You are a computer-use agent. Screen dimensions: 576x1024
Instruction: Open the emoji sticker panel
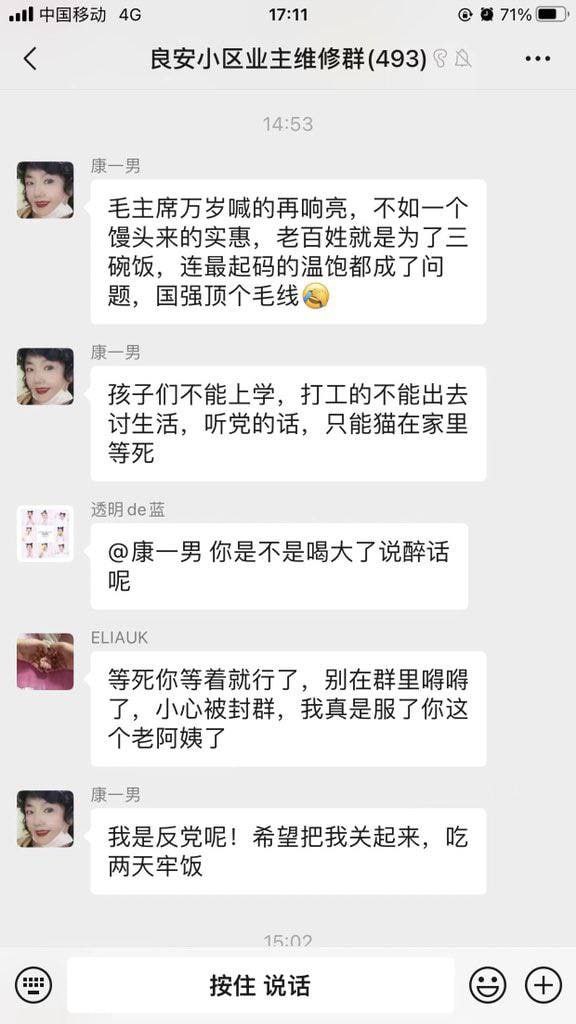[487, 985]
